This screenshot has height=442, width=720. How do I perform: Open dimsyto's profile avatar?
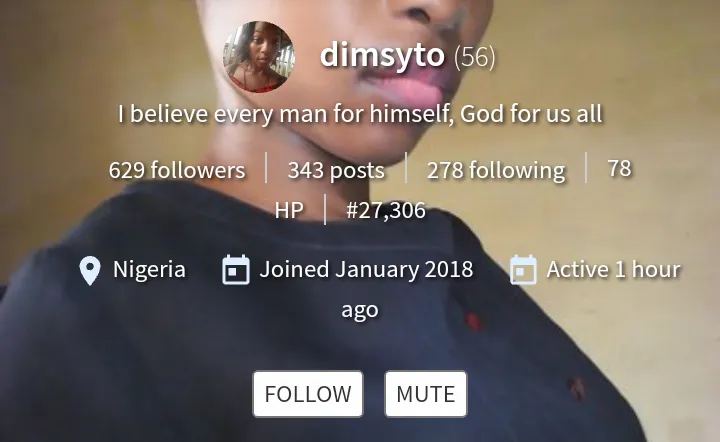coord(258,57)
